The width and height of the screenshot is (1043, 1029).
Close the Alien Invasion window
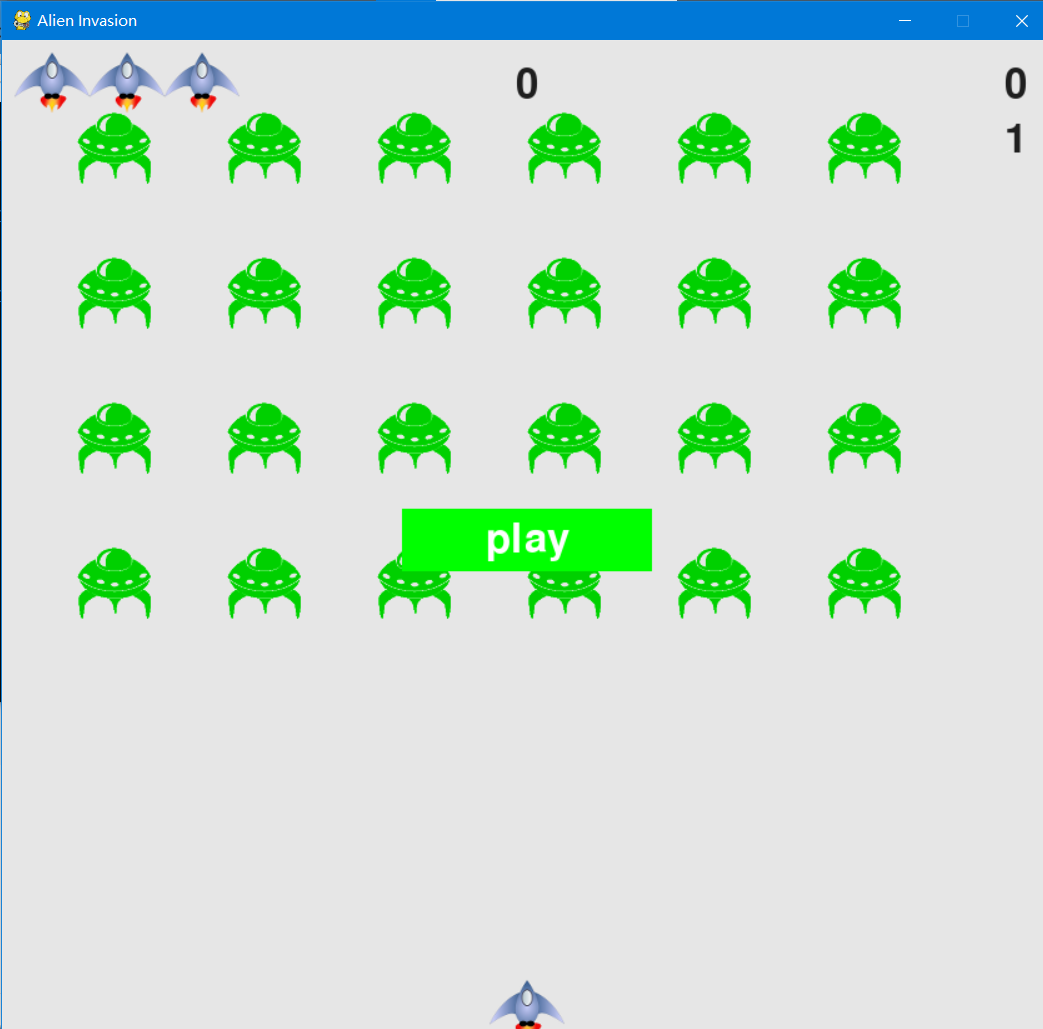coord(1021,21)
